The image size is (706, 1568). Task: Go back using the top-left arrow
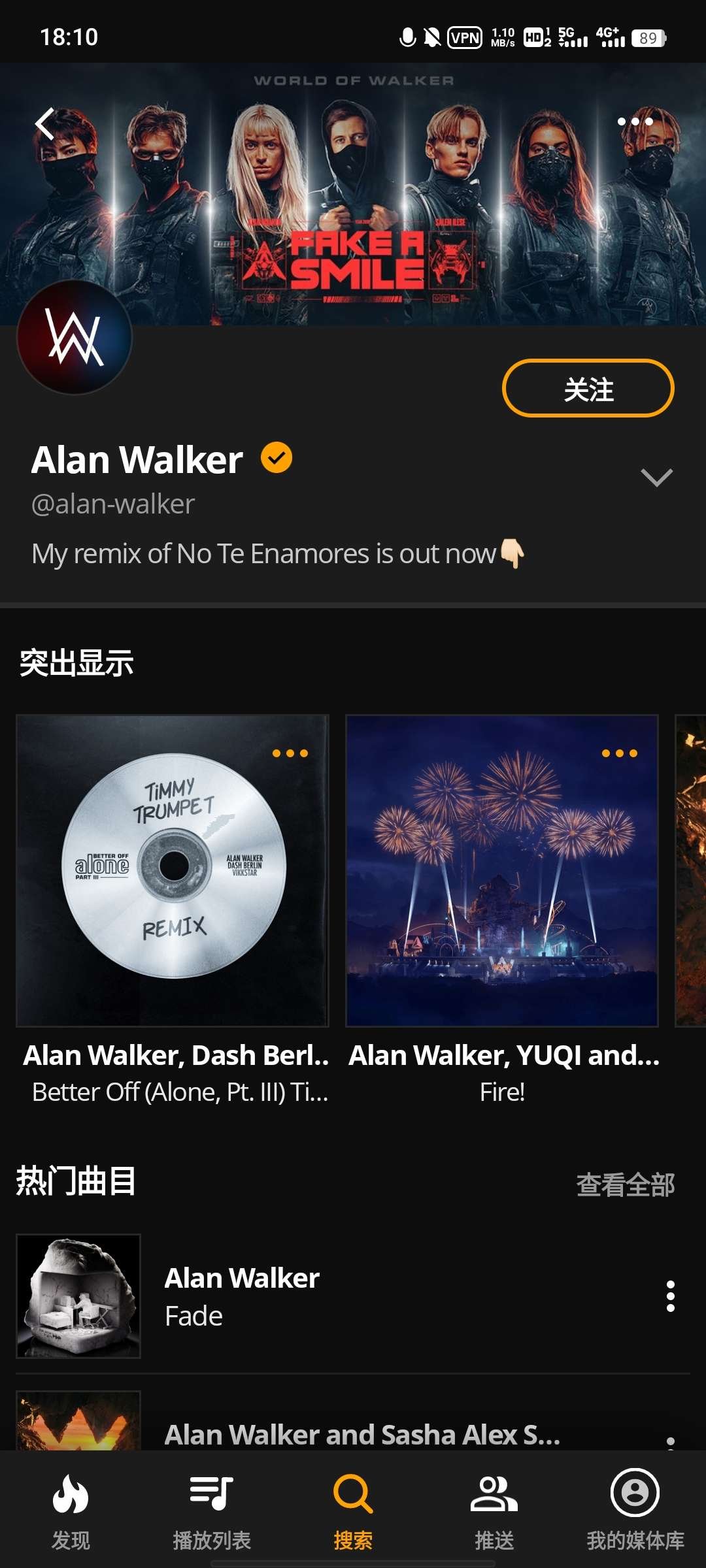coord(44,124)
